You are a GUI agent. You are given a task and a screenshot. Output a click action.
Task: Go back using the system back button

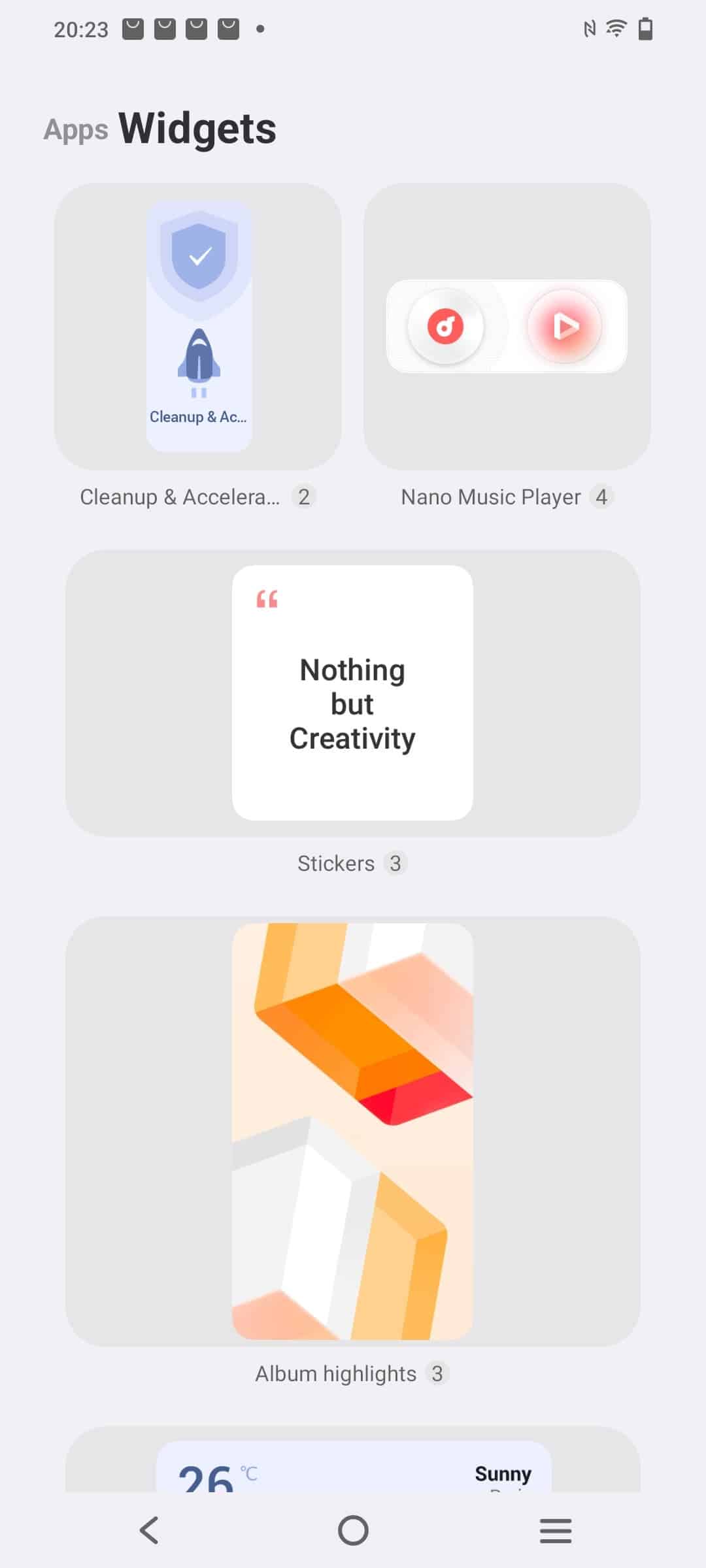tap(150, 1530)
